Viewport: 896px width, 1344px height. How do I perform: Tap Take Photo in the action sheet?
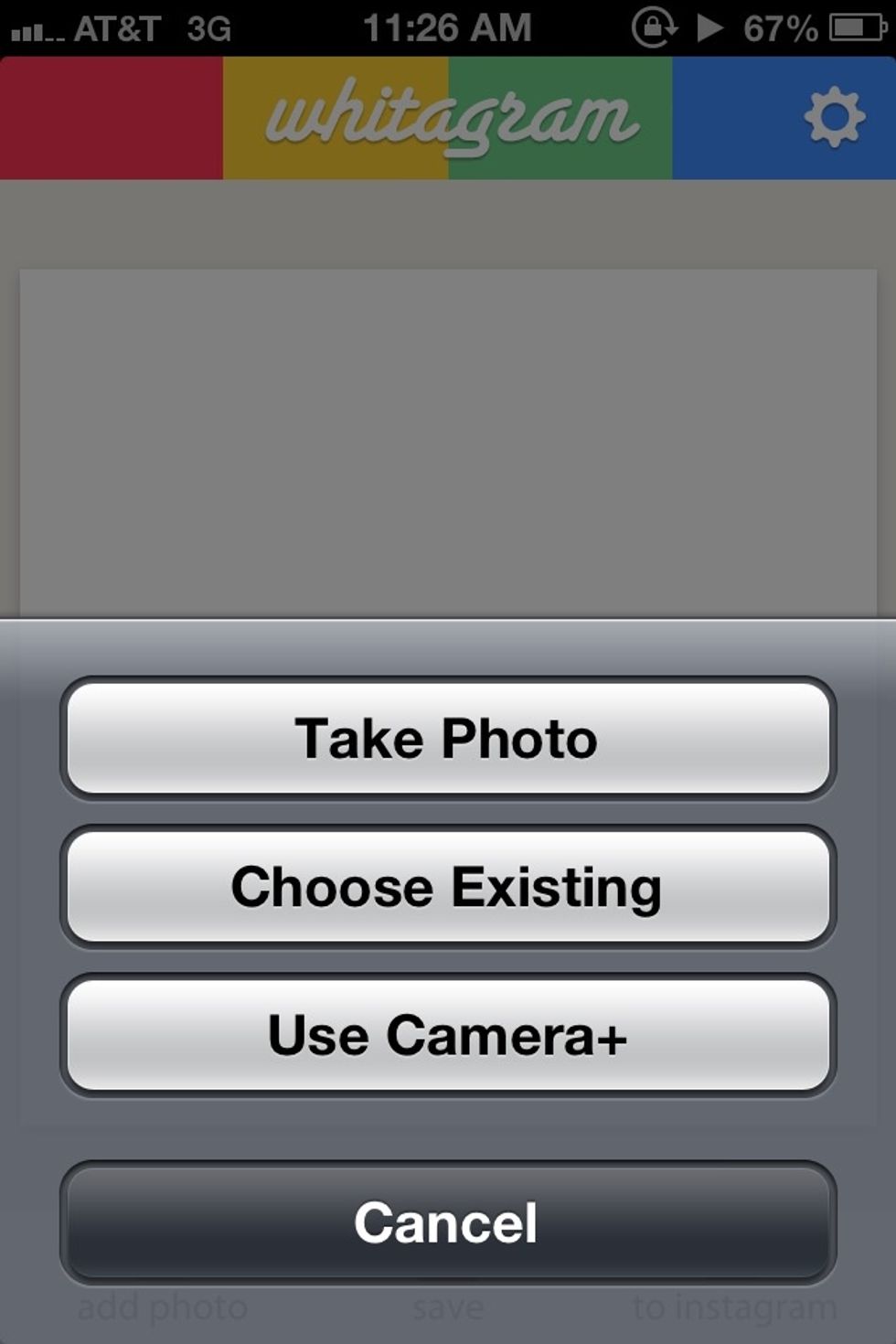[x=447, y=739]
